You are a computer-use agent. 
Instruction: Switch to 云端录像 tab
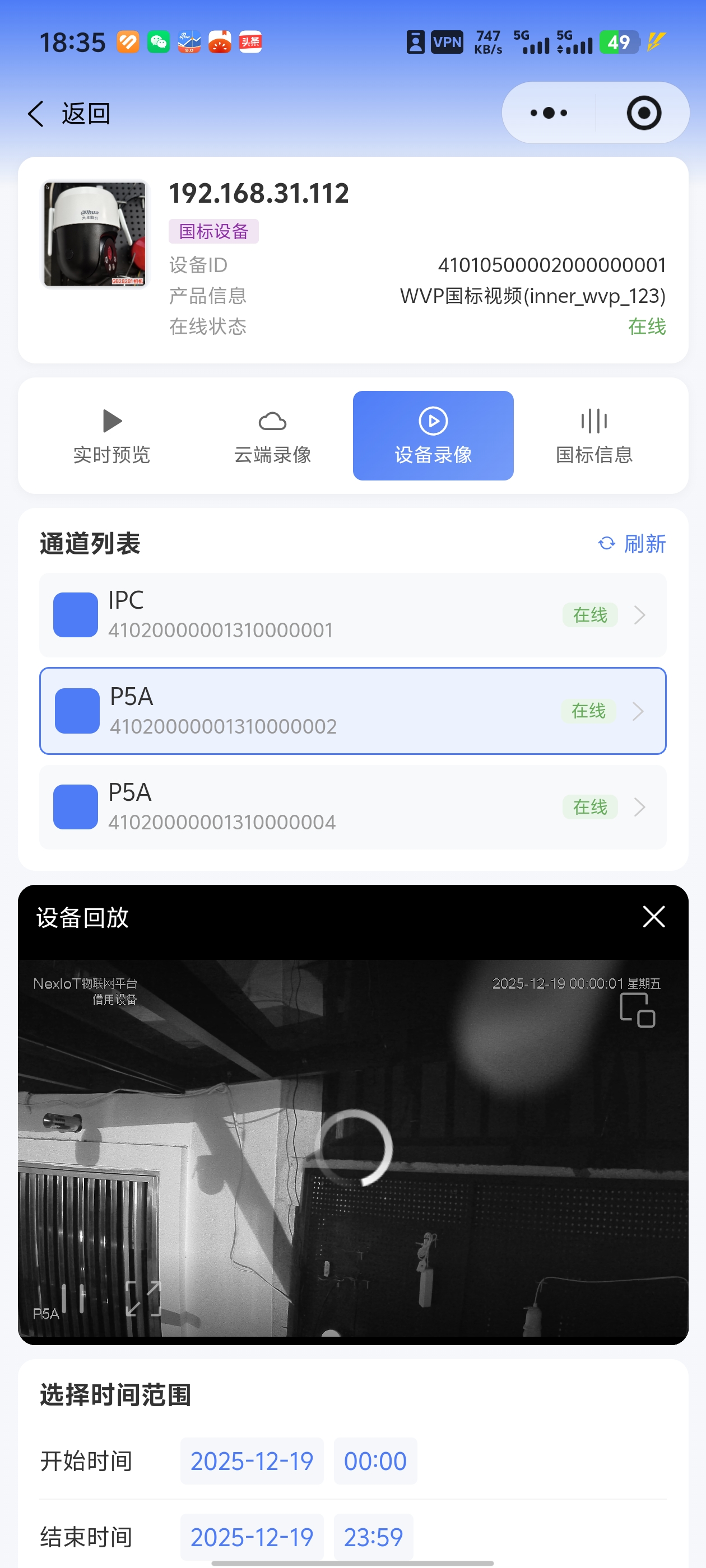point(272,436)
